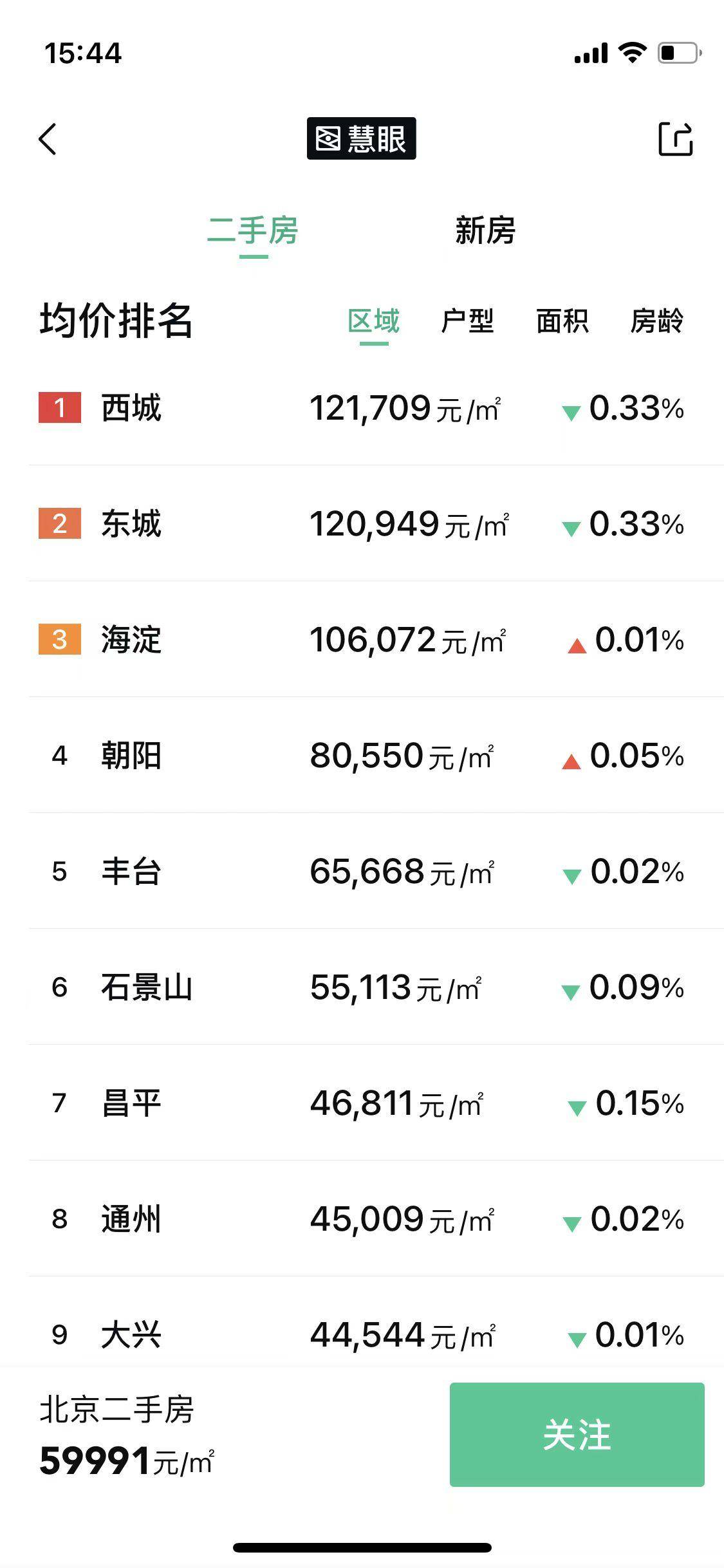Open the 石景山 district row
This screenshot has height=1568, width=724.
(376, 987)
